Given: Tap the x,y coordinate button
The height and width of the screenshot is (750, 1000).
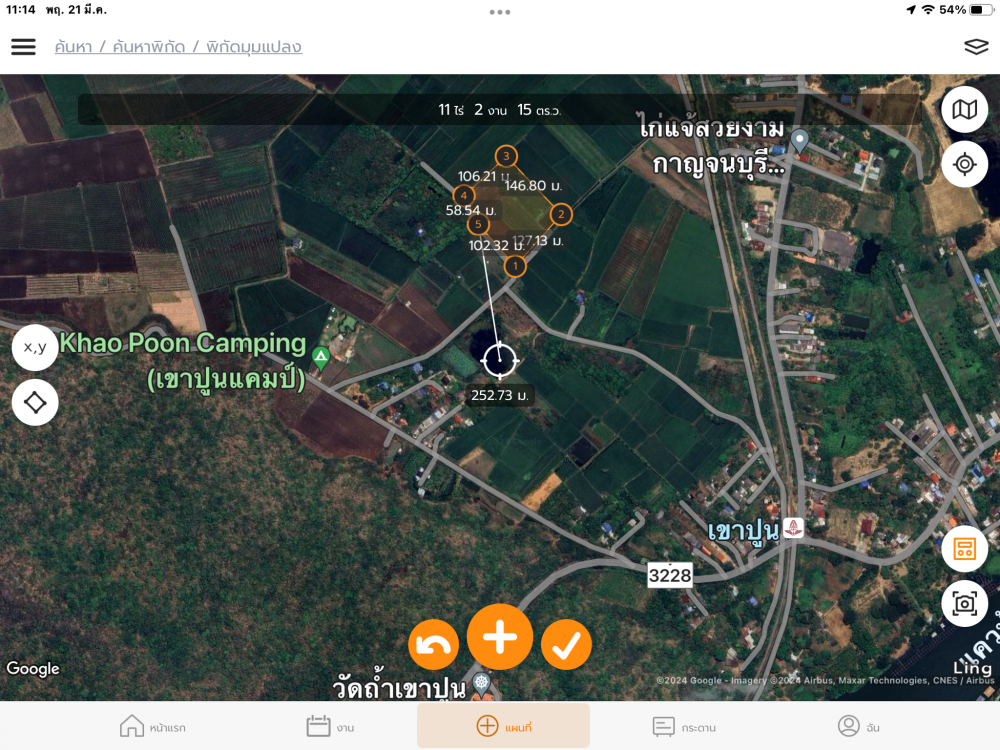Looking at the screenshot, I should [x=35, y=348].
